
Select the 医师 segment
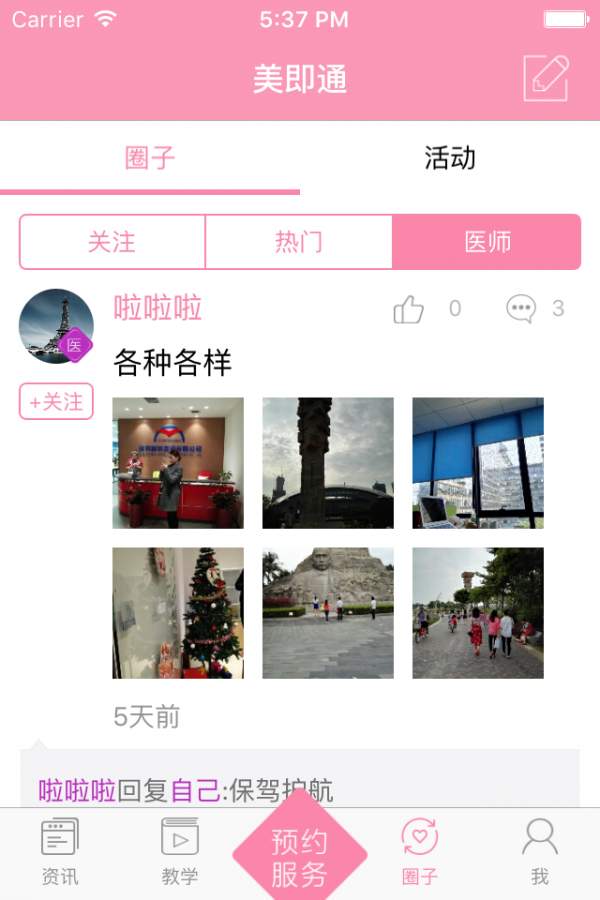[x=487, y=242]
